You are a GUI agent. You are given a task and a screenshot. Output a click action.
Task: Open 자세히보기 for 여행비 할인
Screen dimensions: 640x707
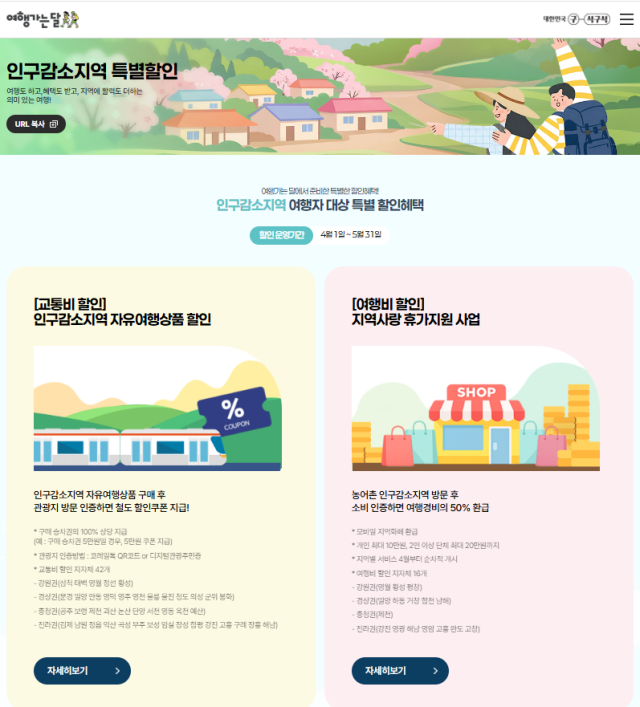click(x=399, y=670)
